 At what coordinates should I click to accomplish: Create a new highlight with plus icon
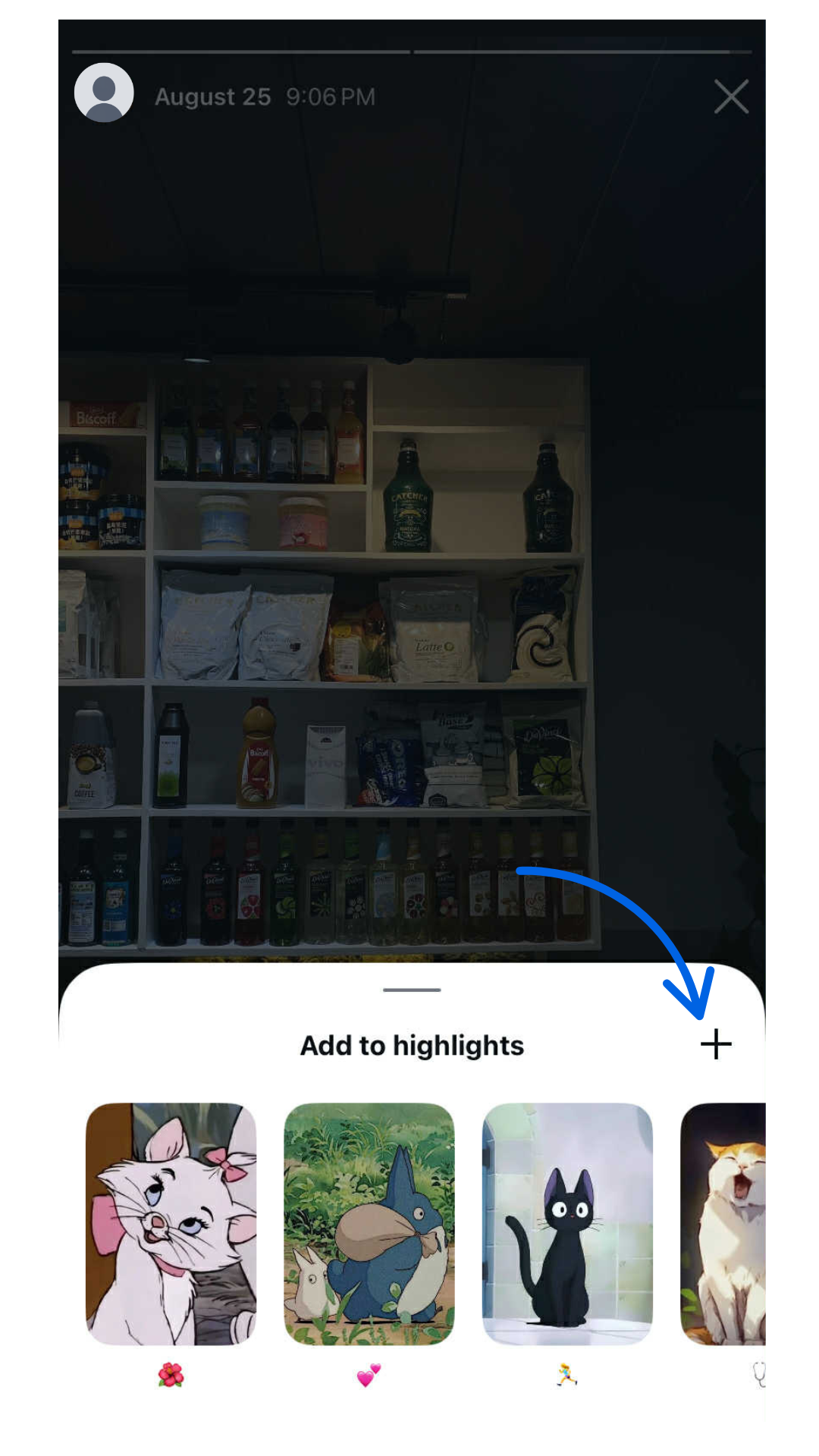tap(715, 1044)
